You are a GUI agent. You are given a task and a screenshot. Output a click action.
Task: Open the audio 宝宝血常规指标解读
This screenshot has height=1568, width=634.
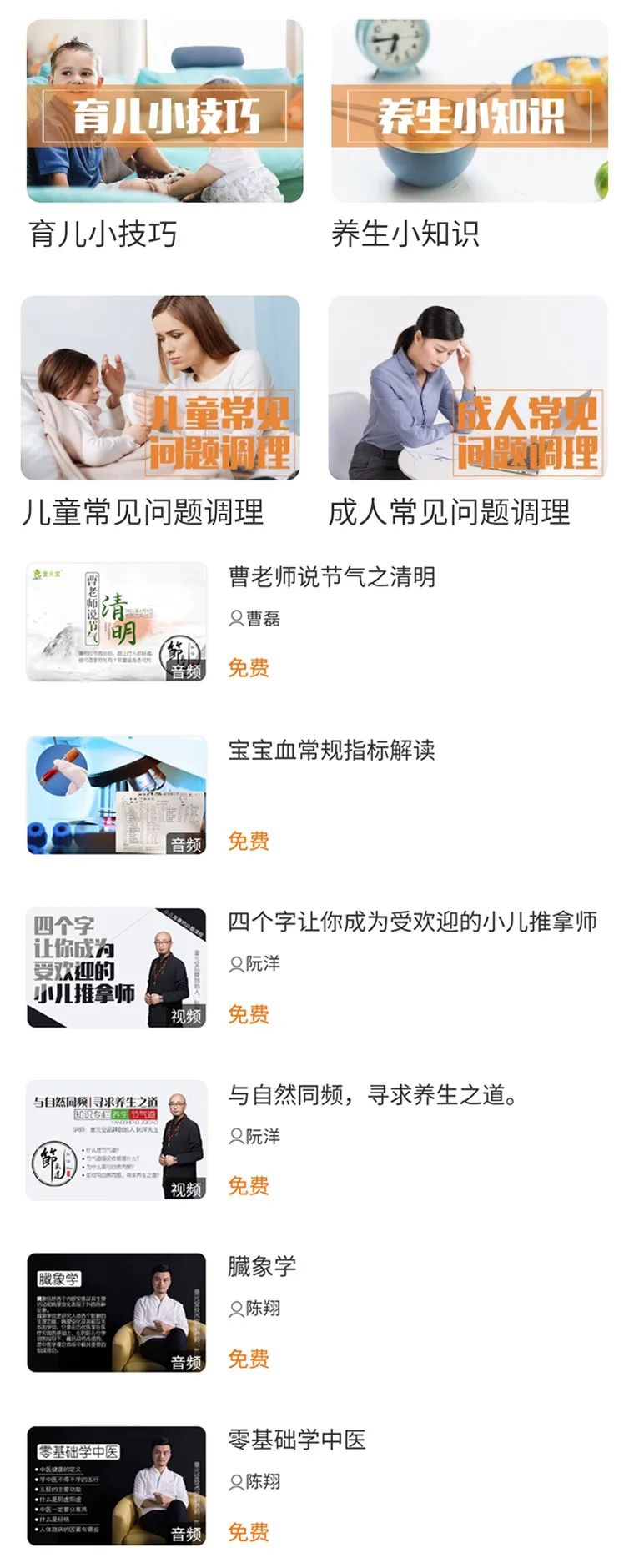coord(331,751)
